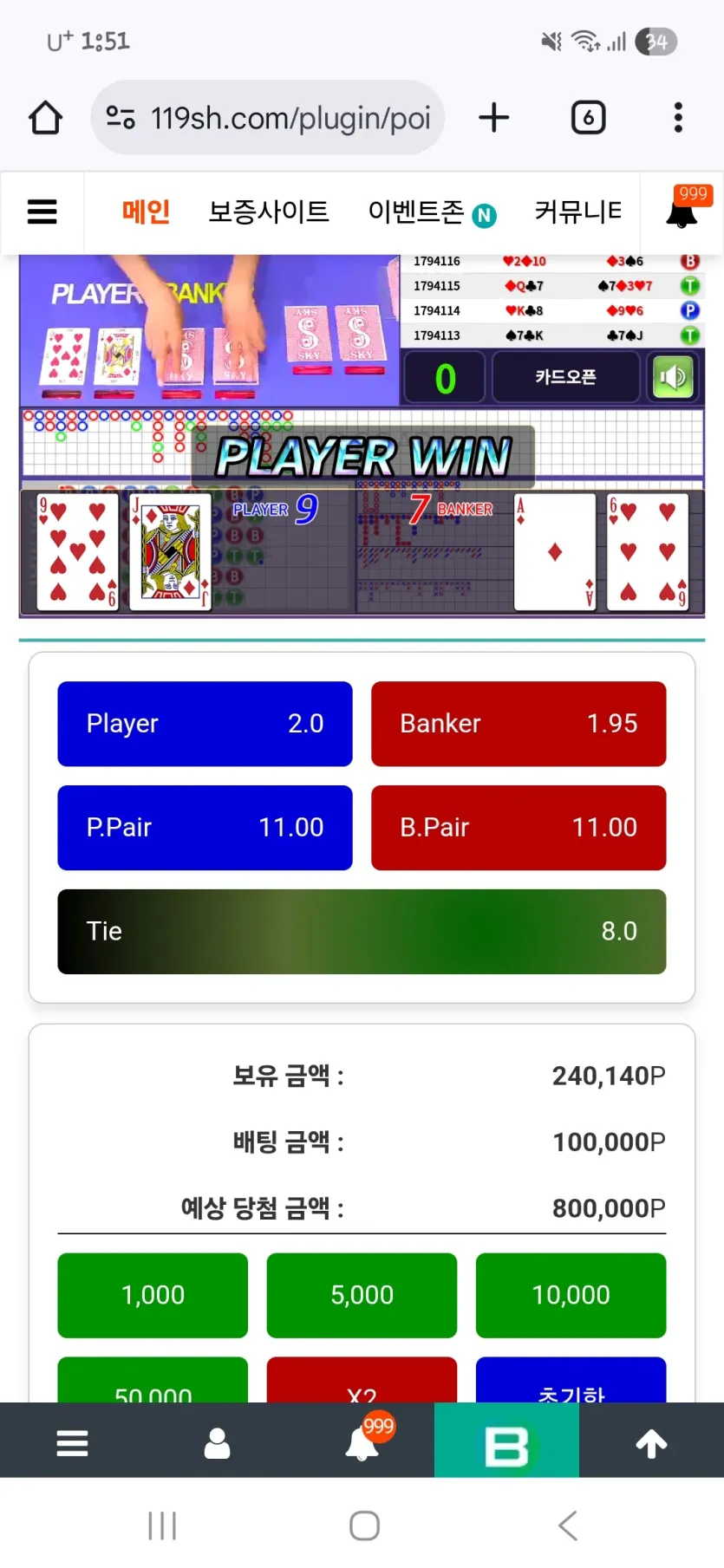Open the profile icon in bottom bar
Image resolution: width=724 pixels, height=1568 pixels.
click(217, 1443)
